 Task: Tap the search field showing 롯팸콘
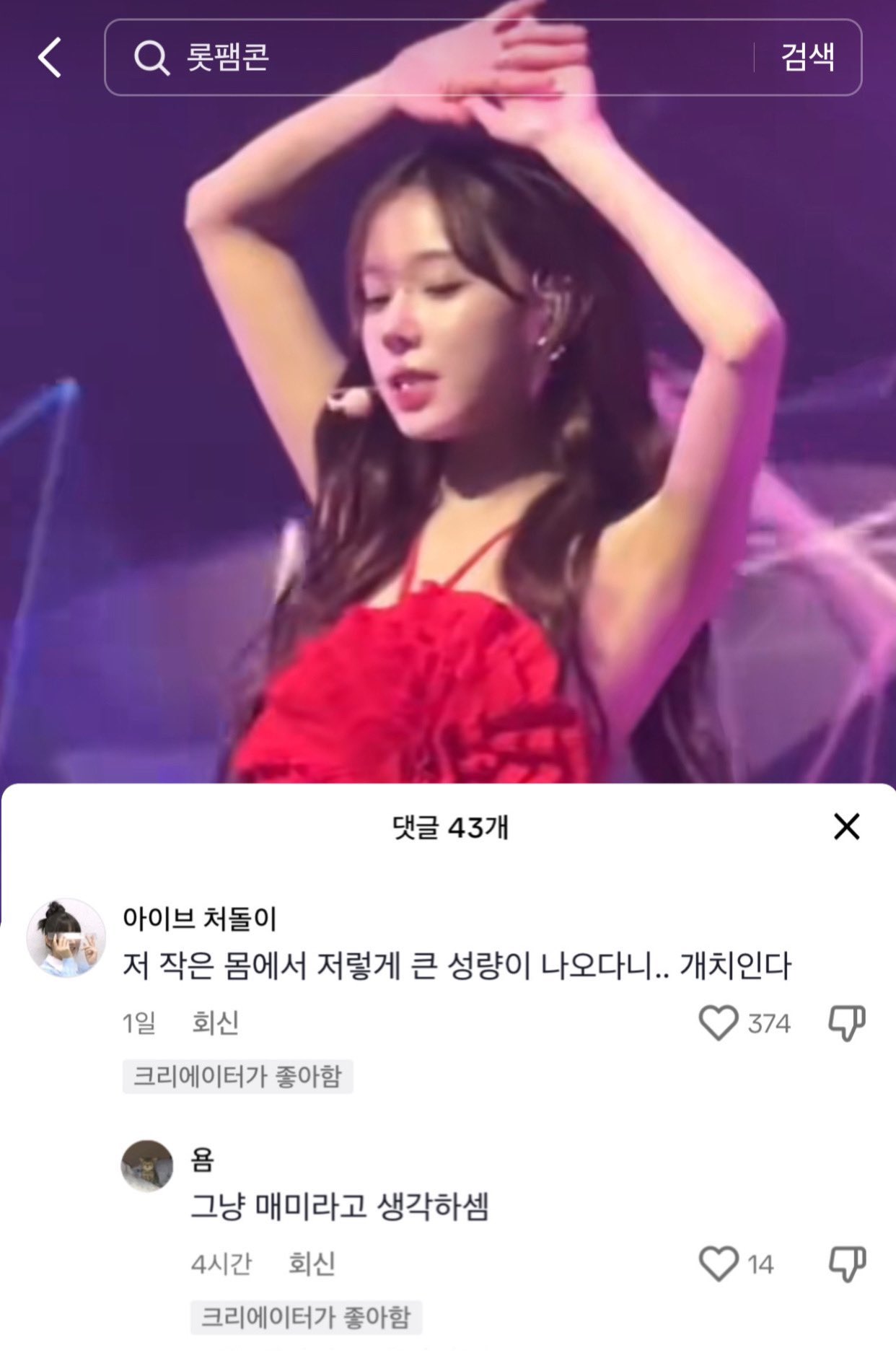[x=433, y=58]
